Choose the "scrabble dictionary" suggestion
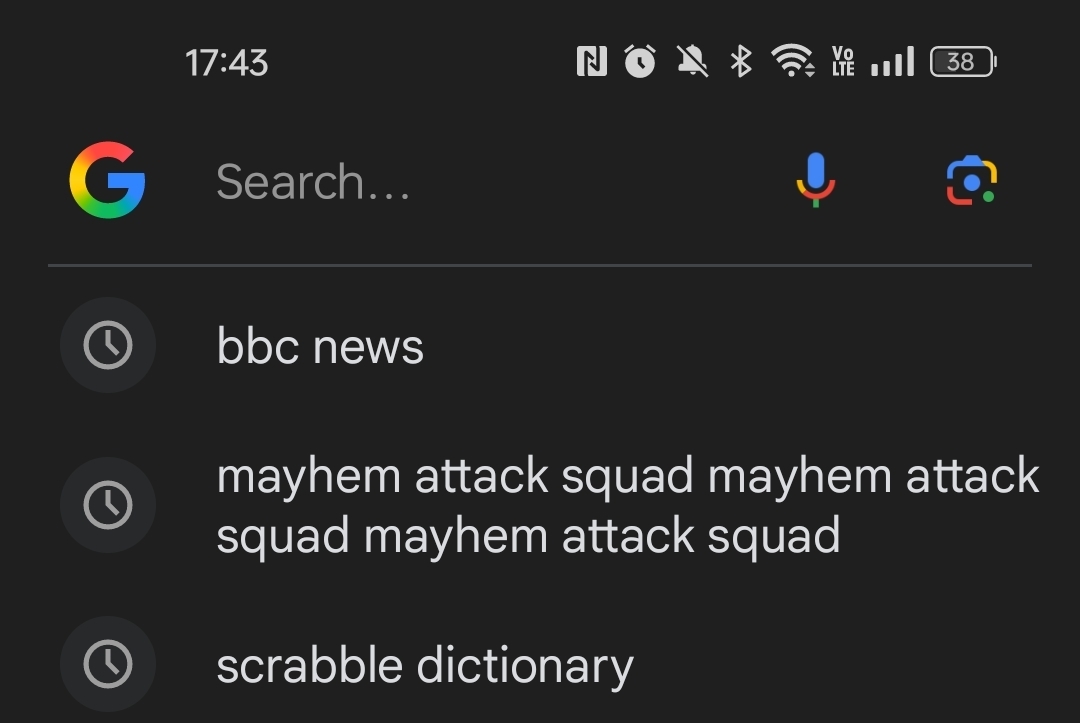Screen dimensions: 1080x723 (x=424, y=666)
